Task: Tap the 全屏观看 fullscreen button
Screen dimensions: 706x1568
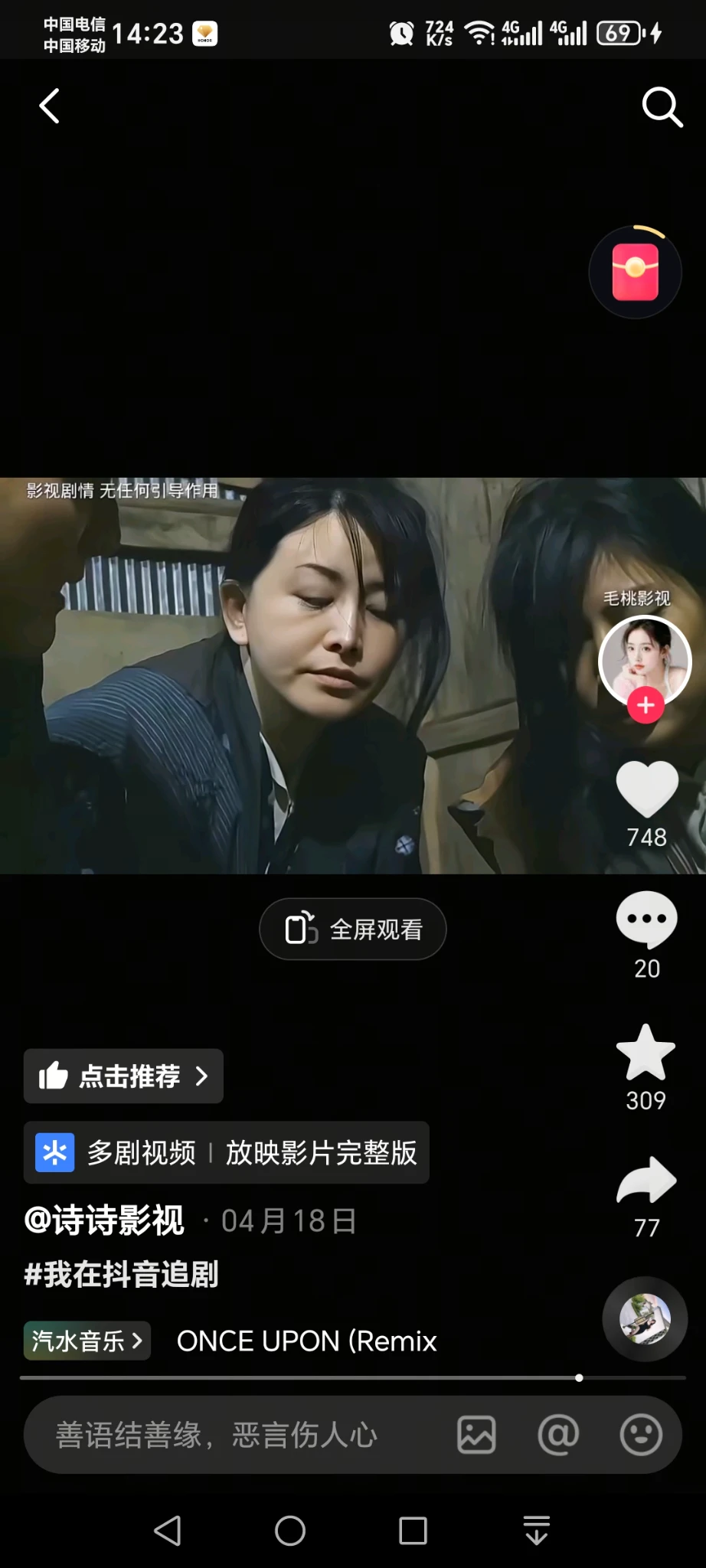Action: point(353,929)
